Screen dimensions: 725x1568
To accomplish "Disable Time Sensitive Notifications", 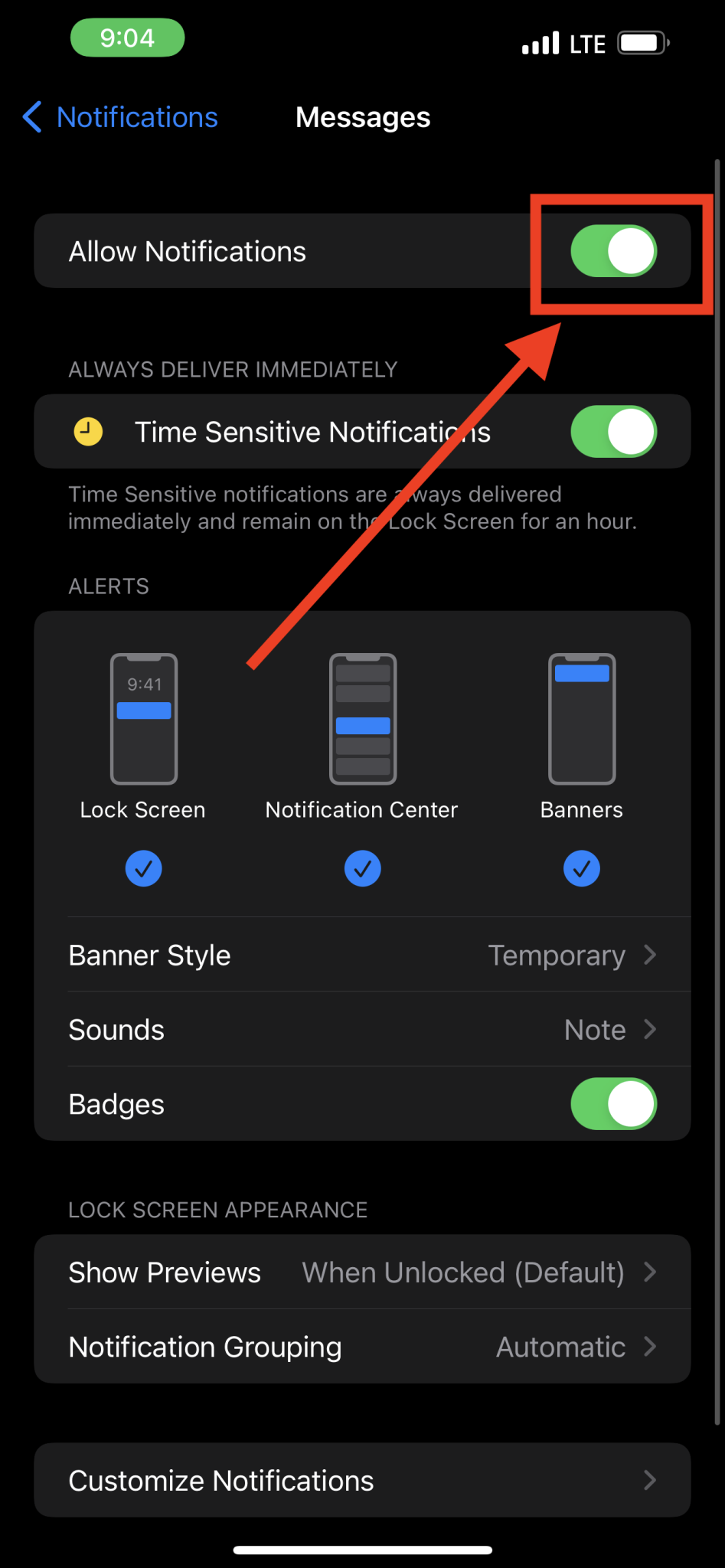I will point(613,431).
